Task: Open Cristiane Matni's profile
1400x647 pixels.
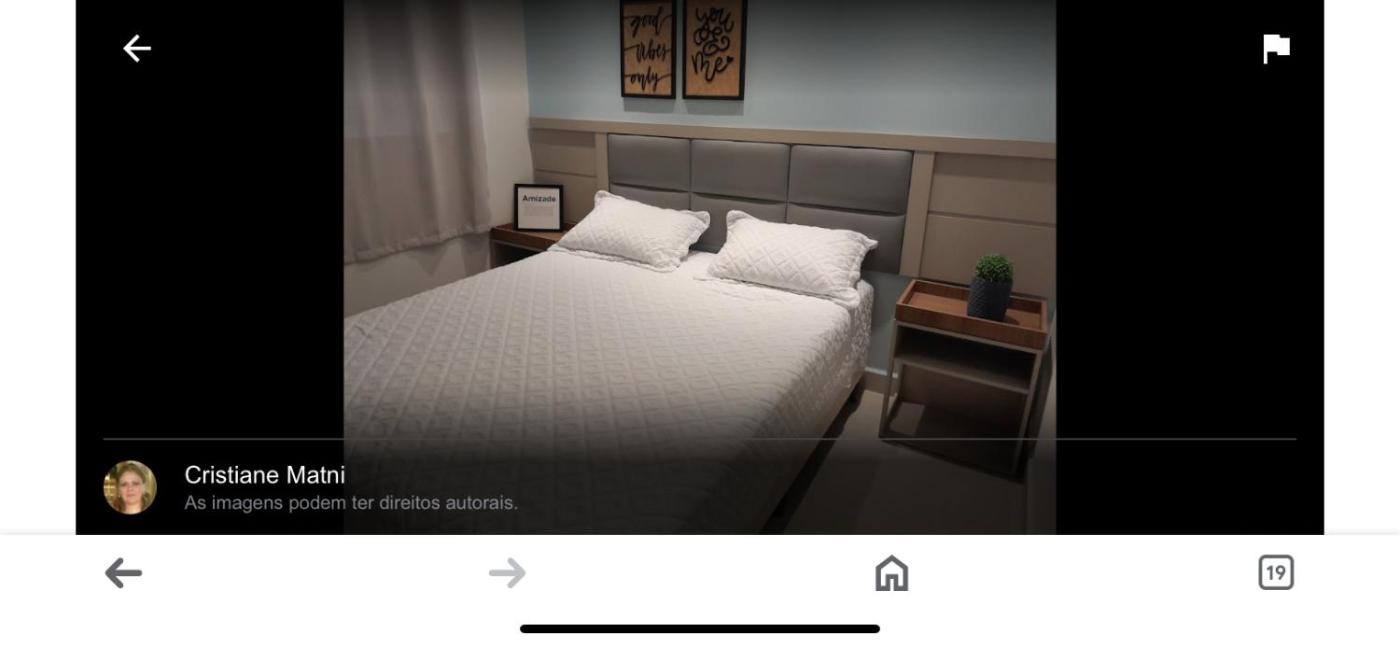Action: [x=264, y=475]
